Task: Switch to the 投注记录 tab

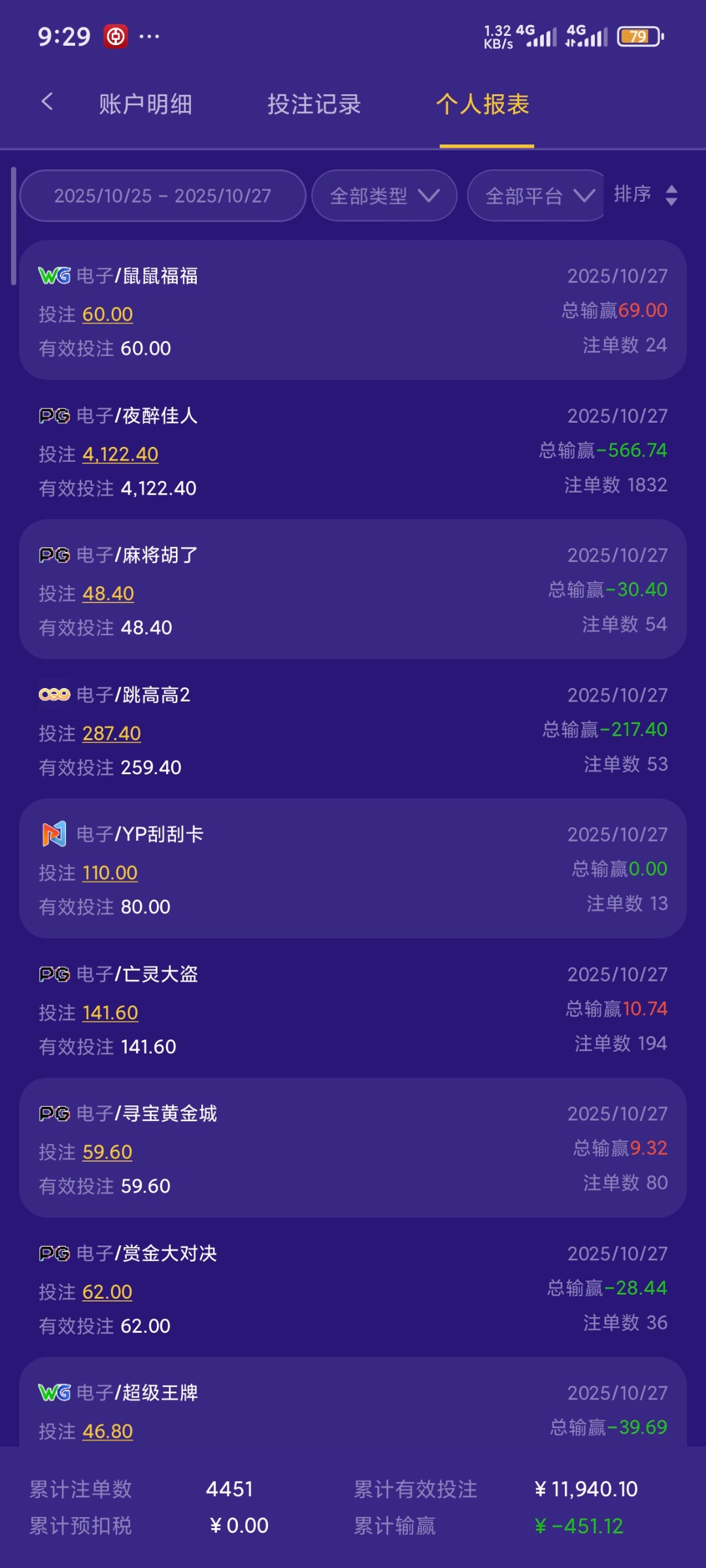Action: pos(314,105)
